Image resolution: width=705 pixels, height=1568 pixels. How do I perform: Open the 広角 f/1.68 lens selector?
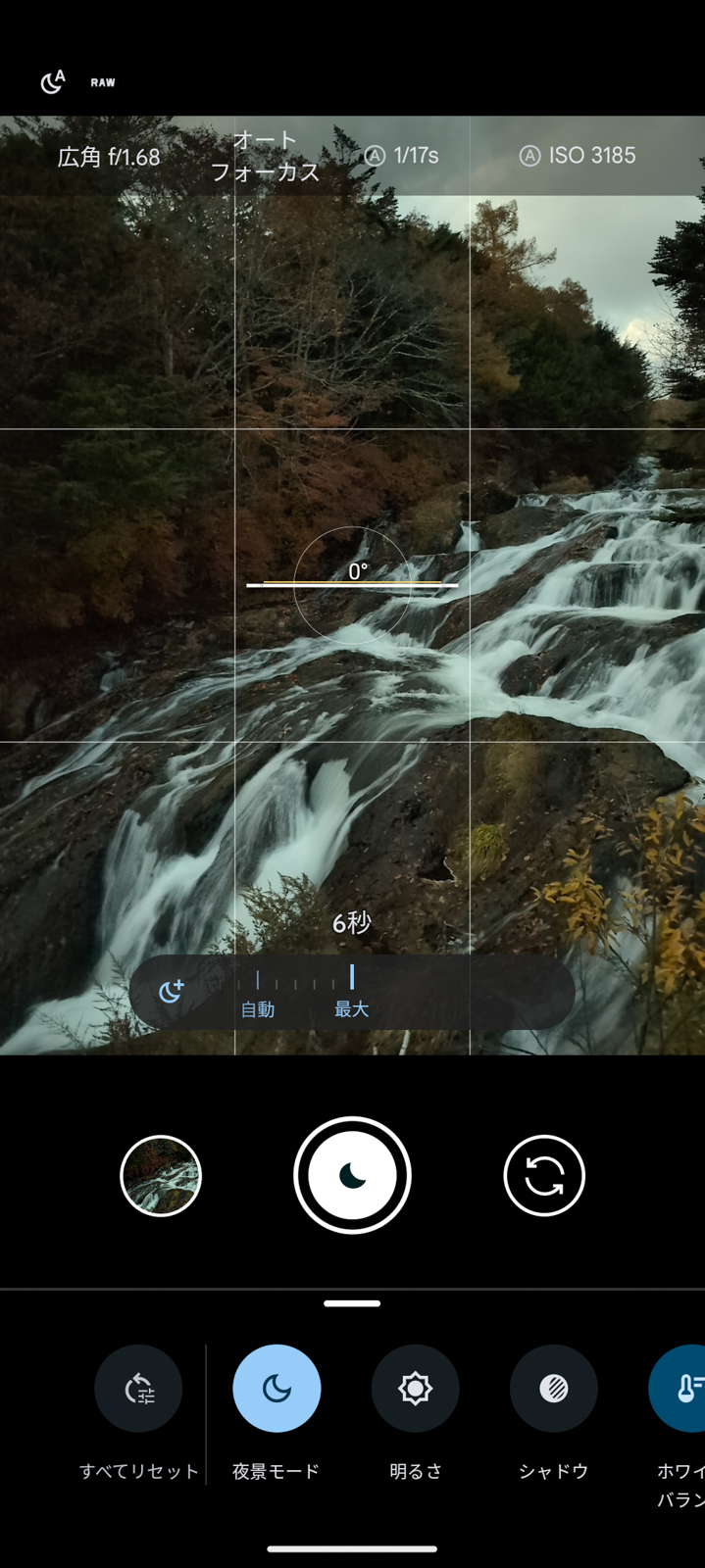coord(109,157)
